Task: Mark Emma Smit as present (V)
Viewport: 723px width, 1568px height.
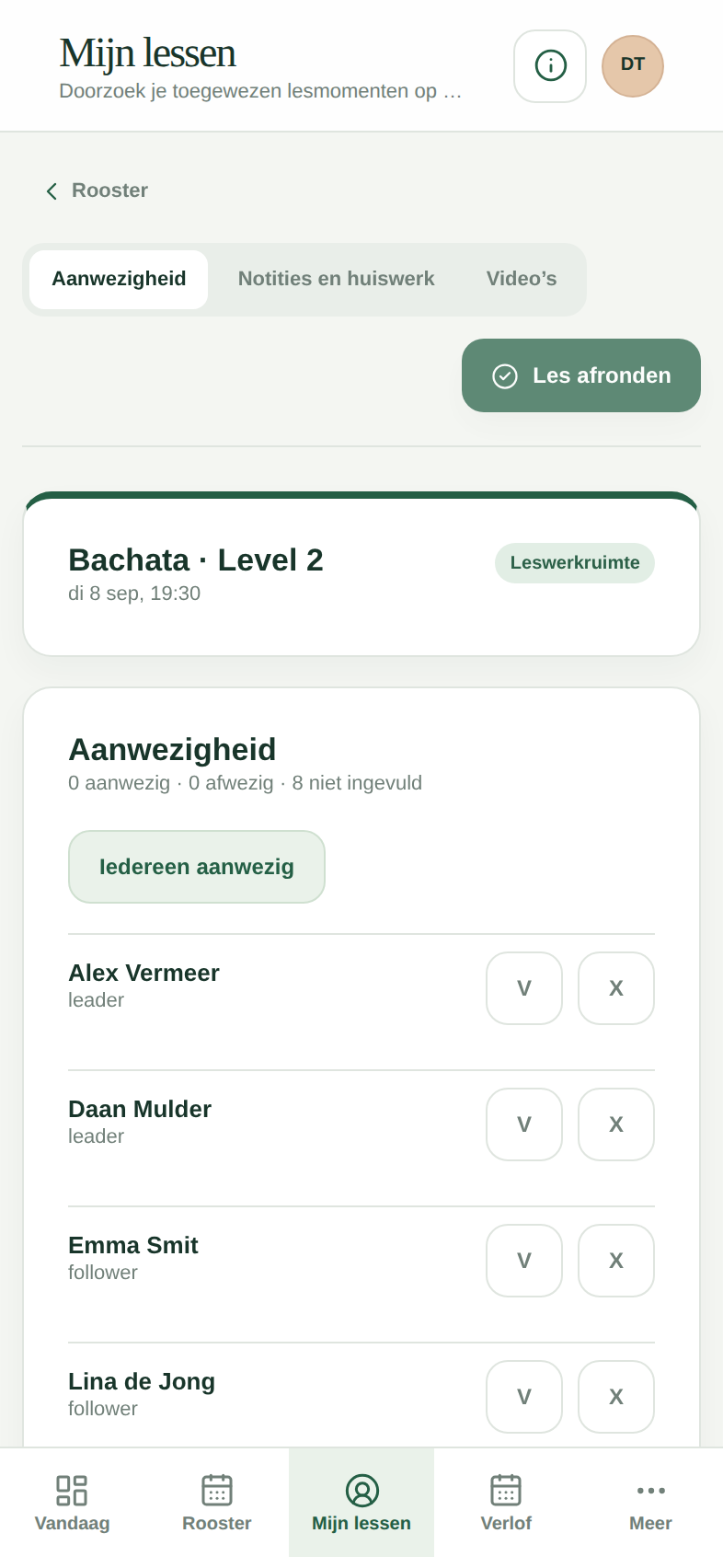Action: pyautogui.click(x=524, y=1261)
